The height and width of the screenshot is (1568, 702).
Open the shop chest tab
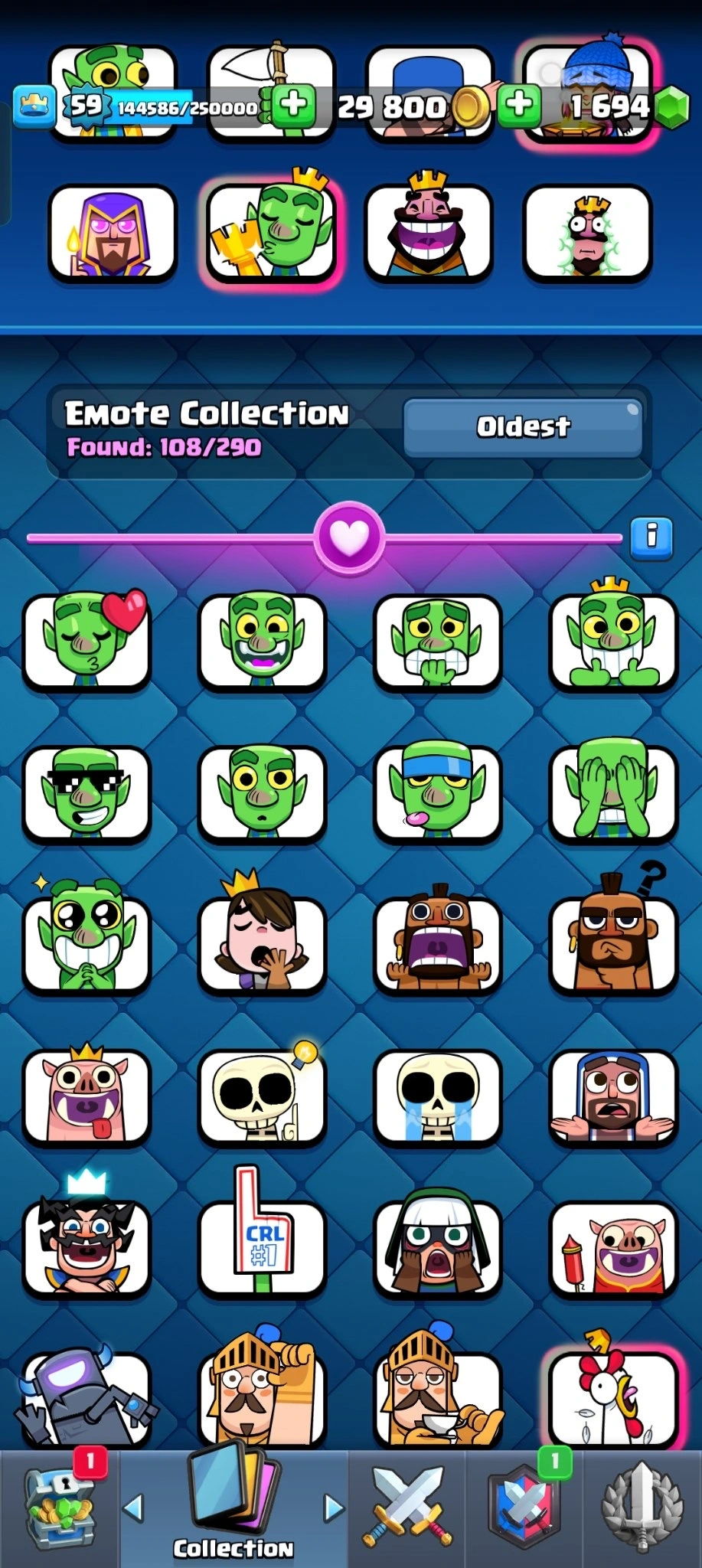click(x=59, y=1508)
